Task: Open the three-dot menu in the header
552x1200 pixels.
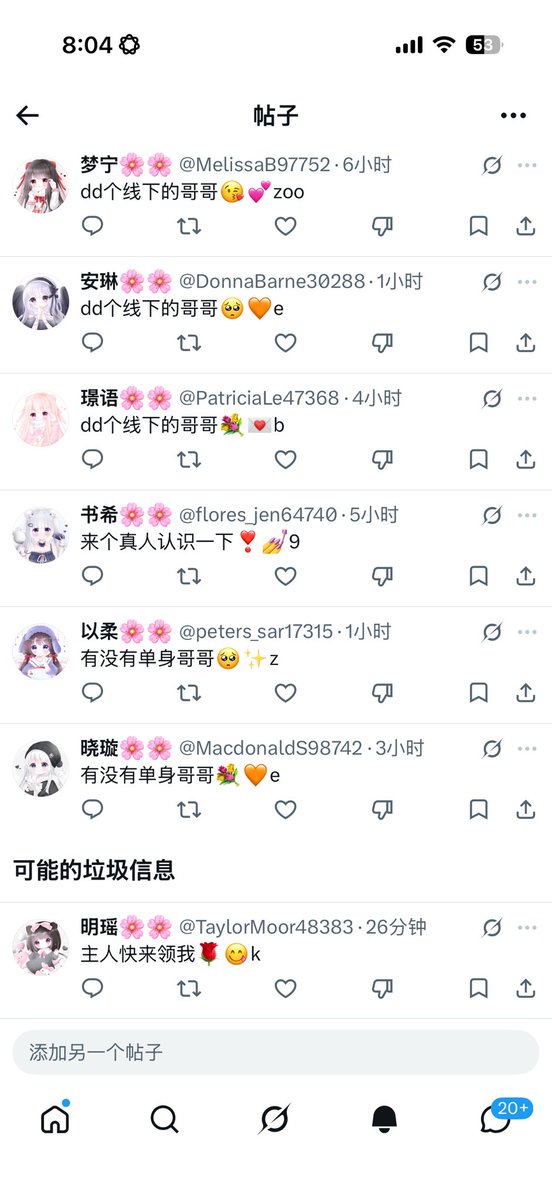Action: coord(513,116)
